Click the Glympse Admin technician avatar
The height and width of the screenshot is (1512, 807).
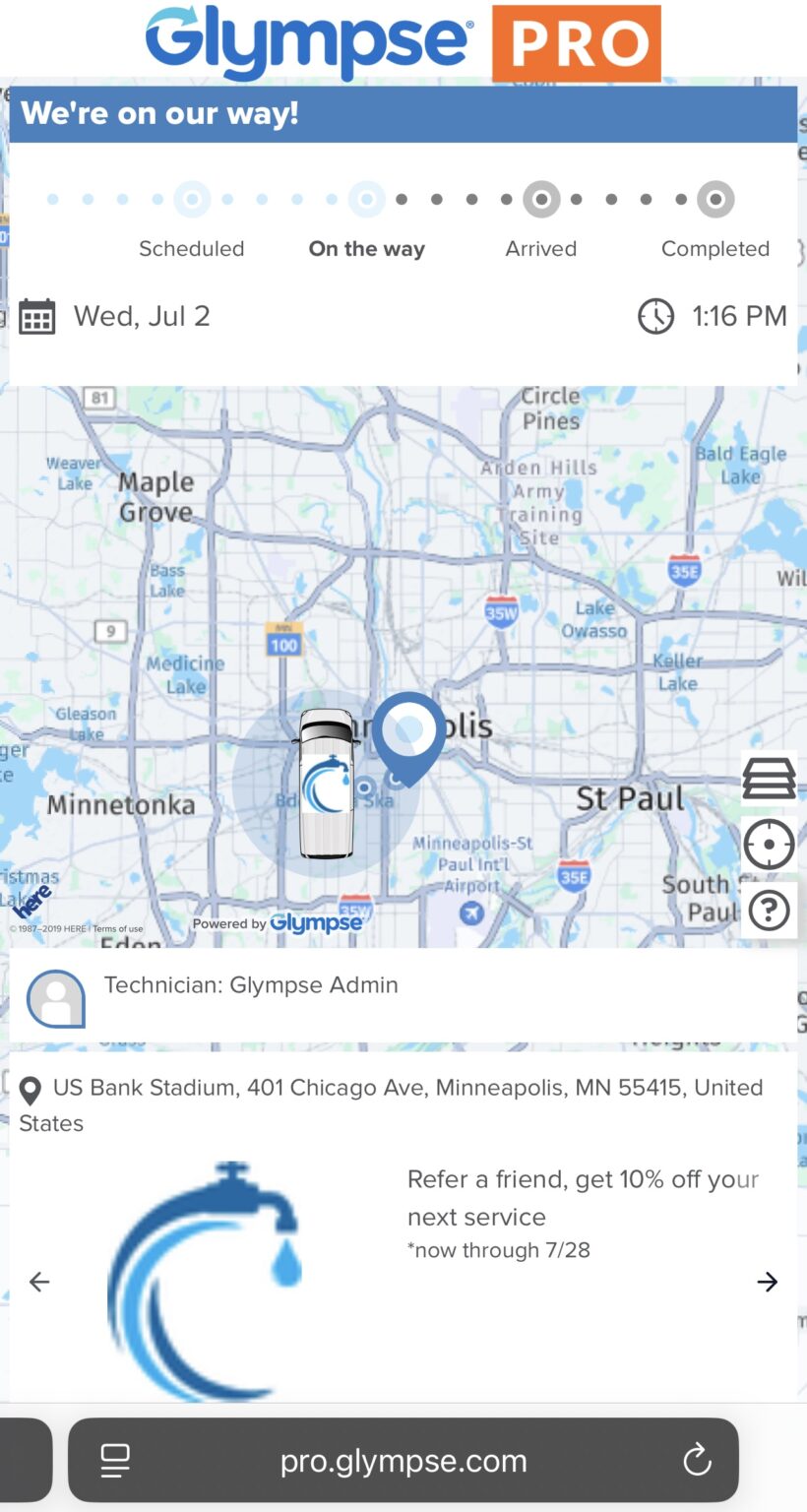tap(55, 997)
